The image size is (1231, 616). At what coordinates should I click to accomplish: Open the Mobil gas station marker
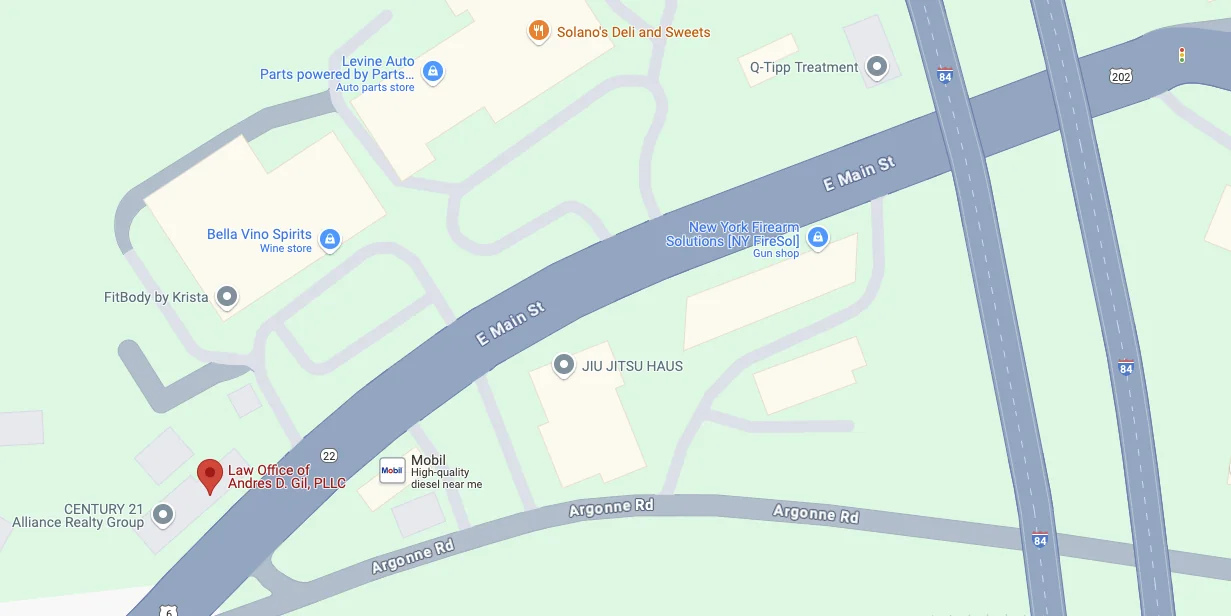coord(392,470)
